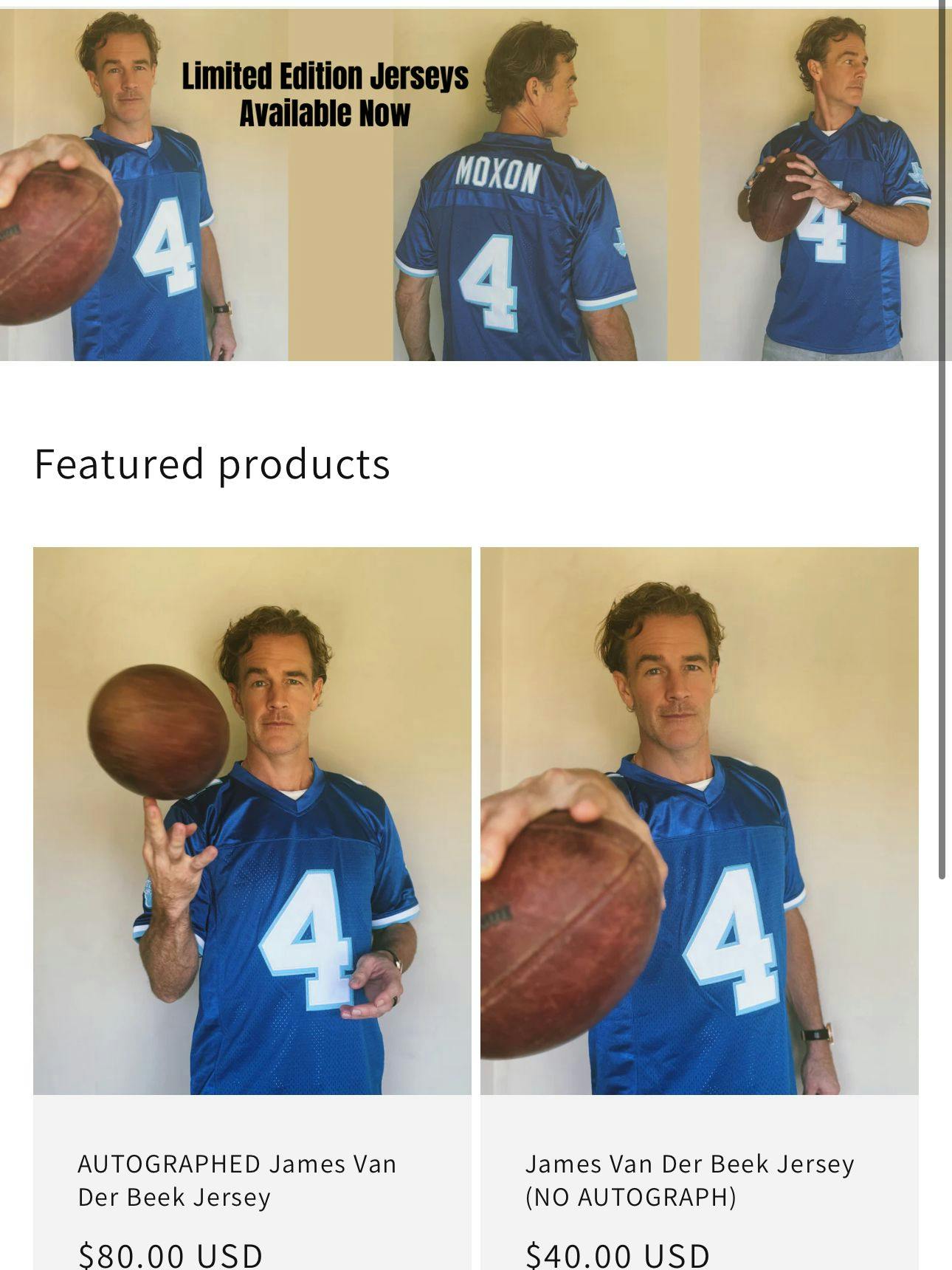Tap the AUTOGRAPHED James Van Der Beek Jersey title
The height and width of the screenshot is (1270, 952).
[x=236, y=1179]
